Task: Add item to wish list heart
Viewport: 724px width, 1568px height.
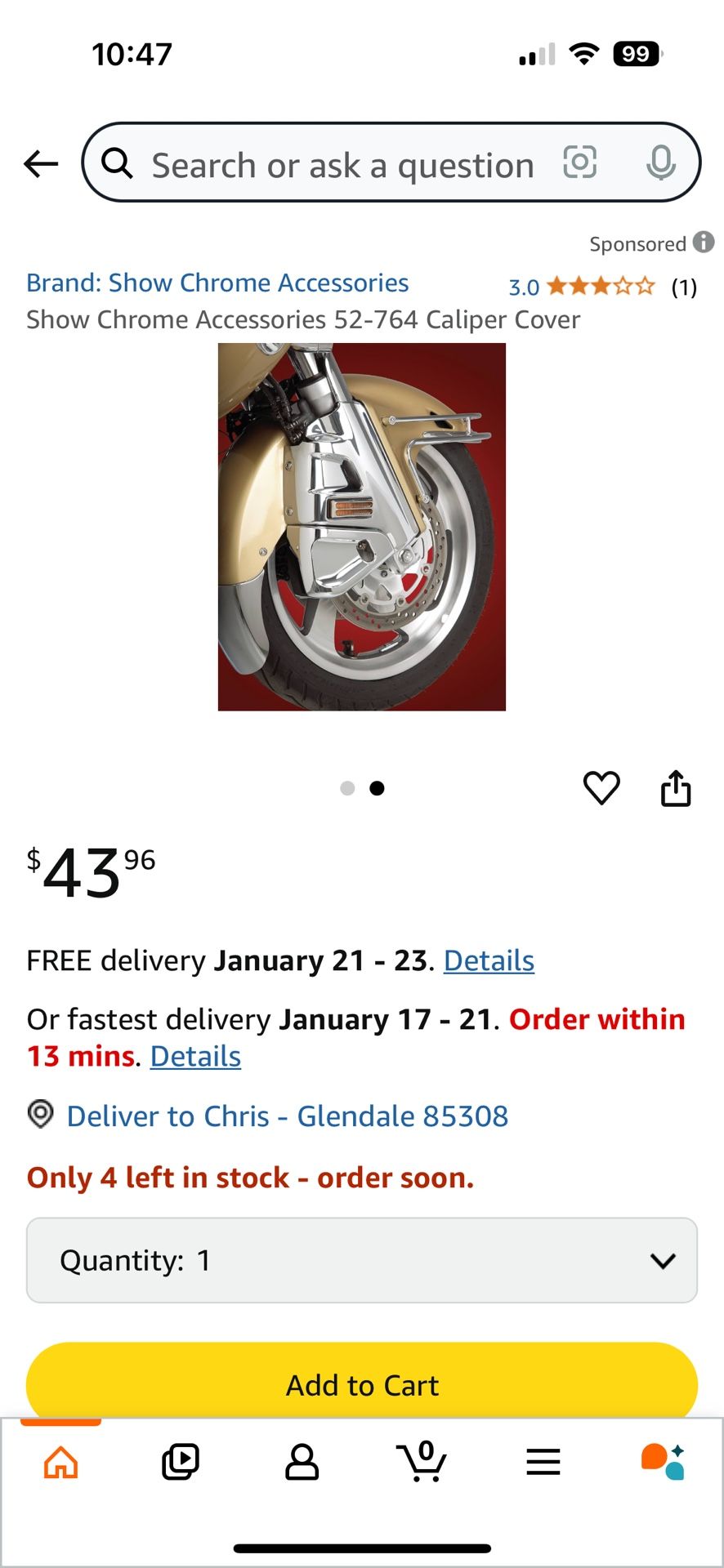Action: click(x=601, y=788)
